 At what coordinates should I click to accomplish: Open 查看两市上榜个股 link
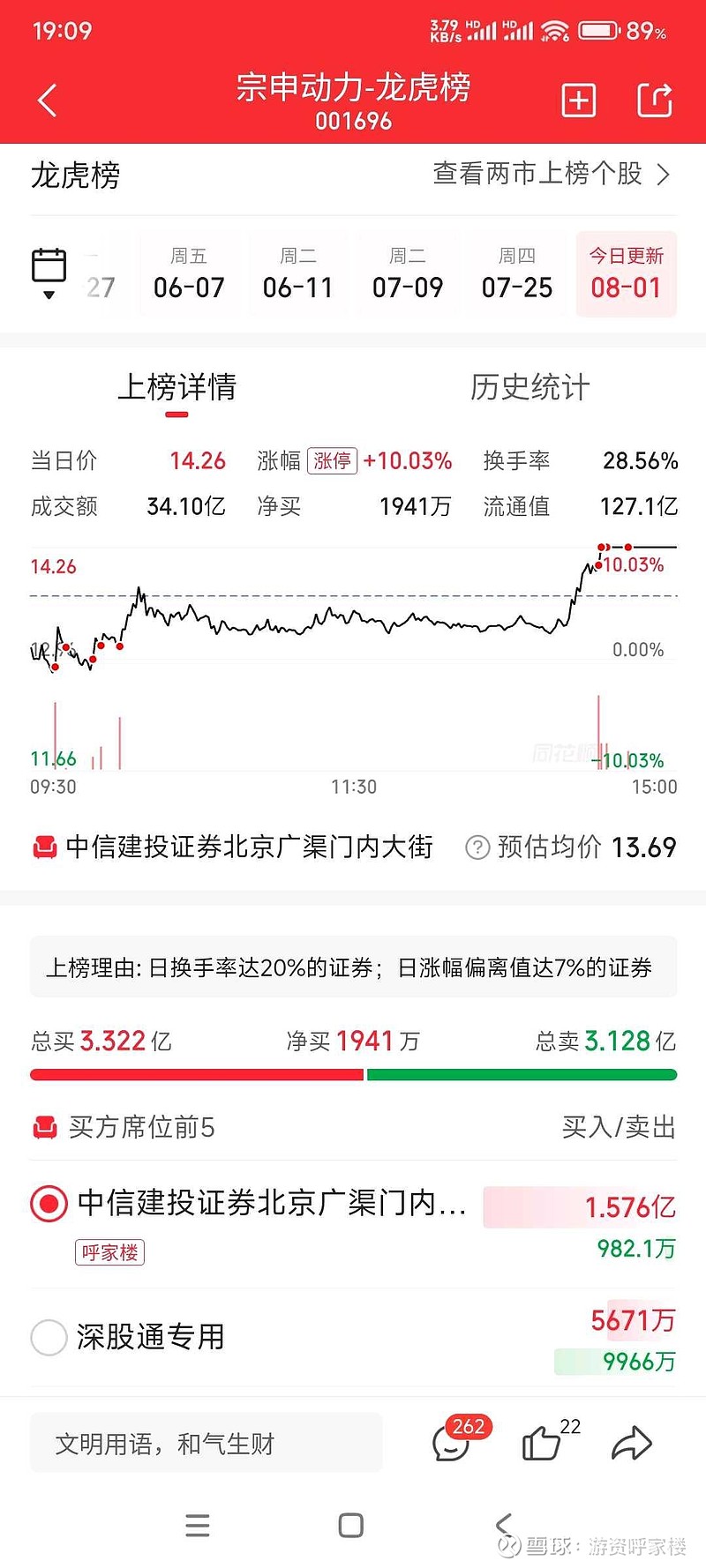point(552,174)
